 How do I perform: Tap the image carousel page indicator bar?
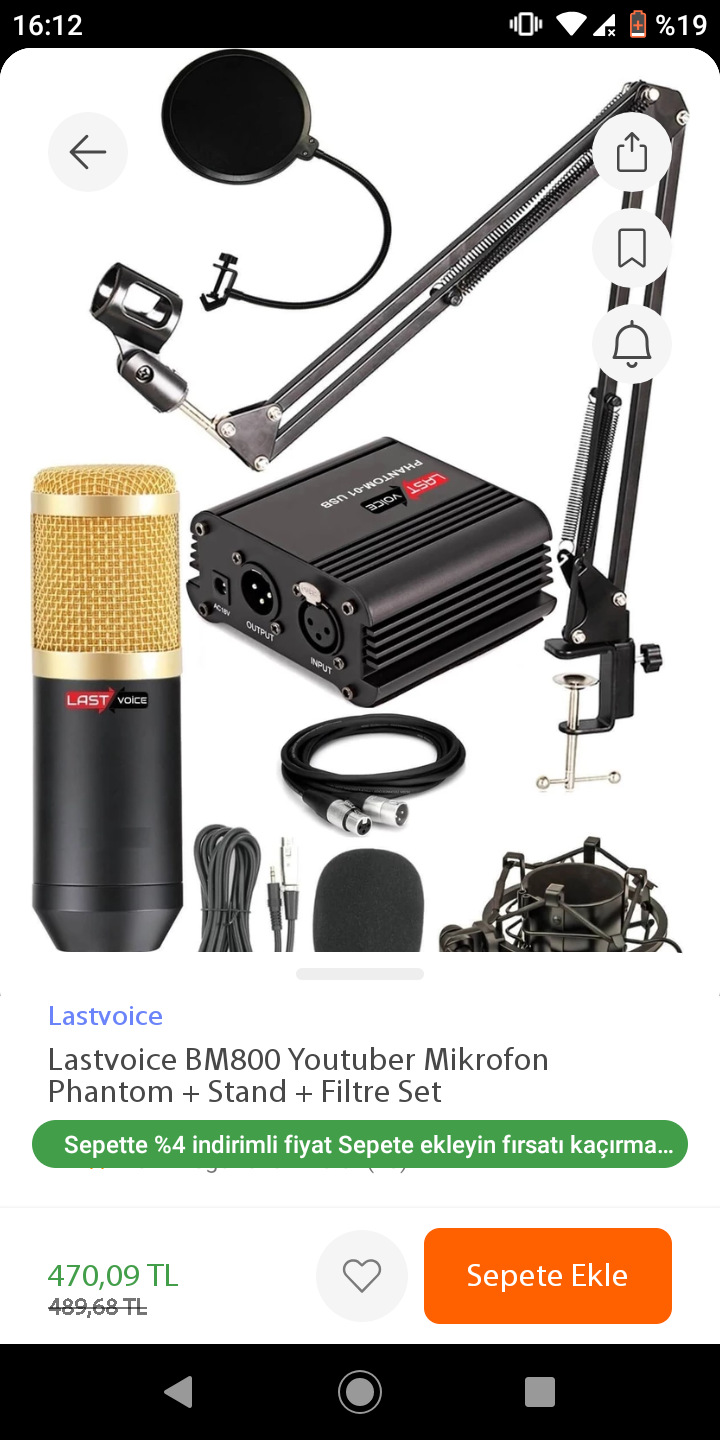click(x=360, y=973)
